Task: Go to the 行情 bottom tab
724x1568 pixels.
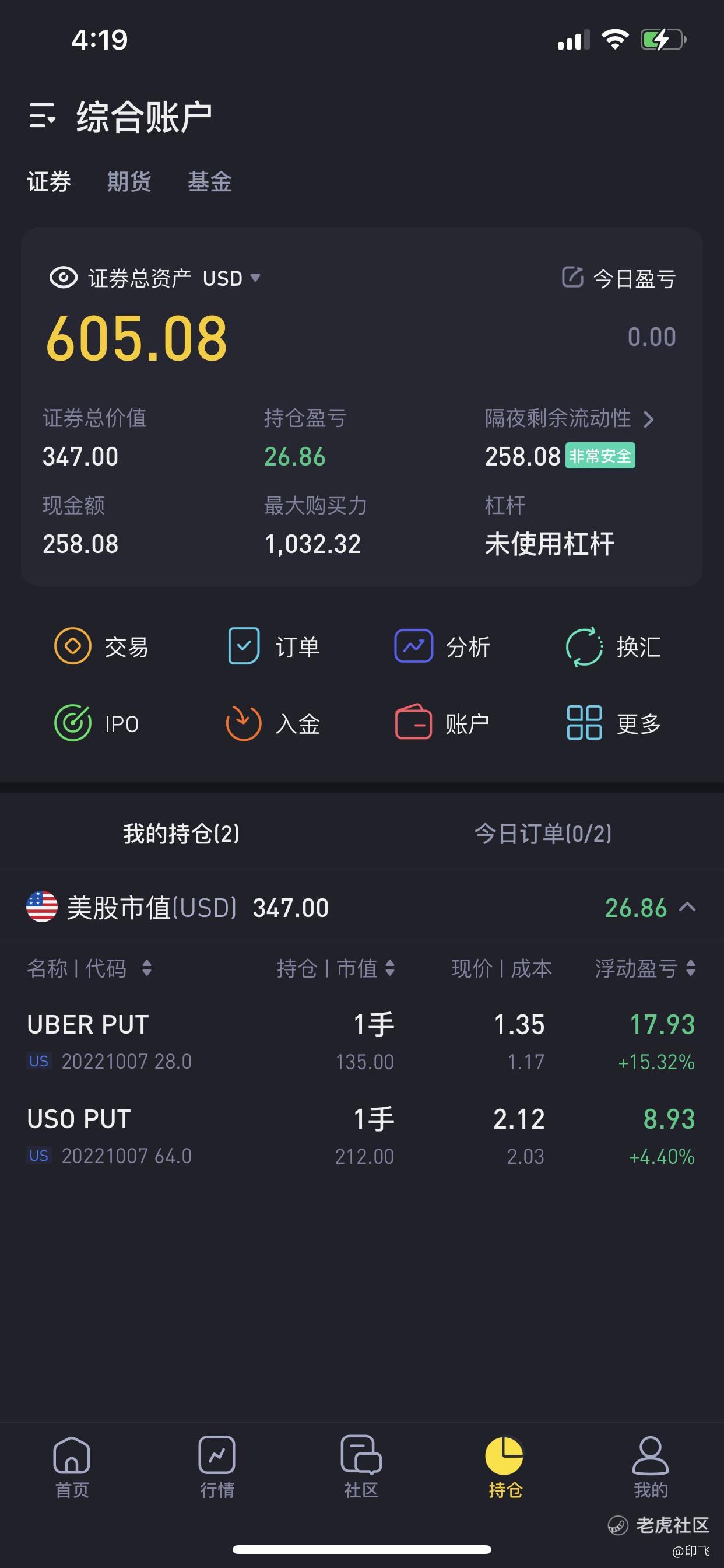Action: tap(217, 1467)
